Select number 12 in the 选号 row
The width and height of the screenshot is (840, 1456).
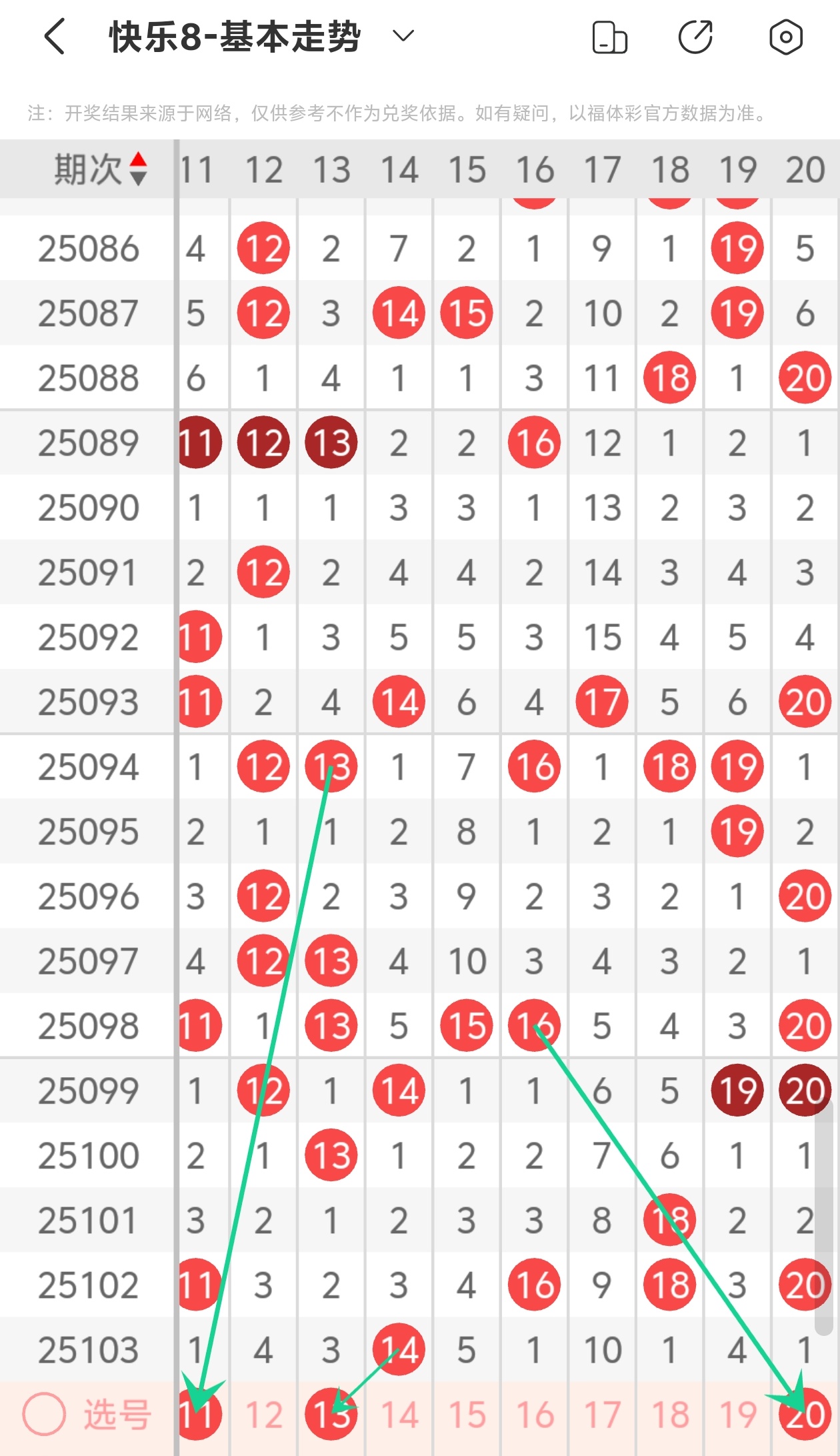click(x=264, y=1415)
